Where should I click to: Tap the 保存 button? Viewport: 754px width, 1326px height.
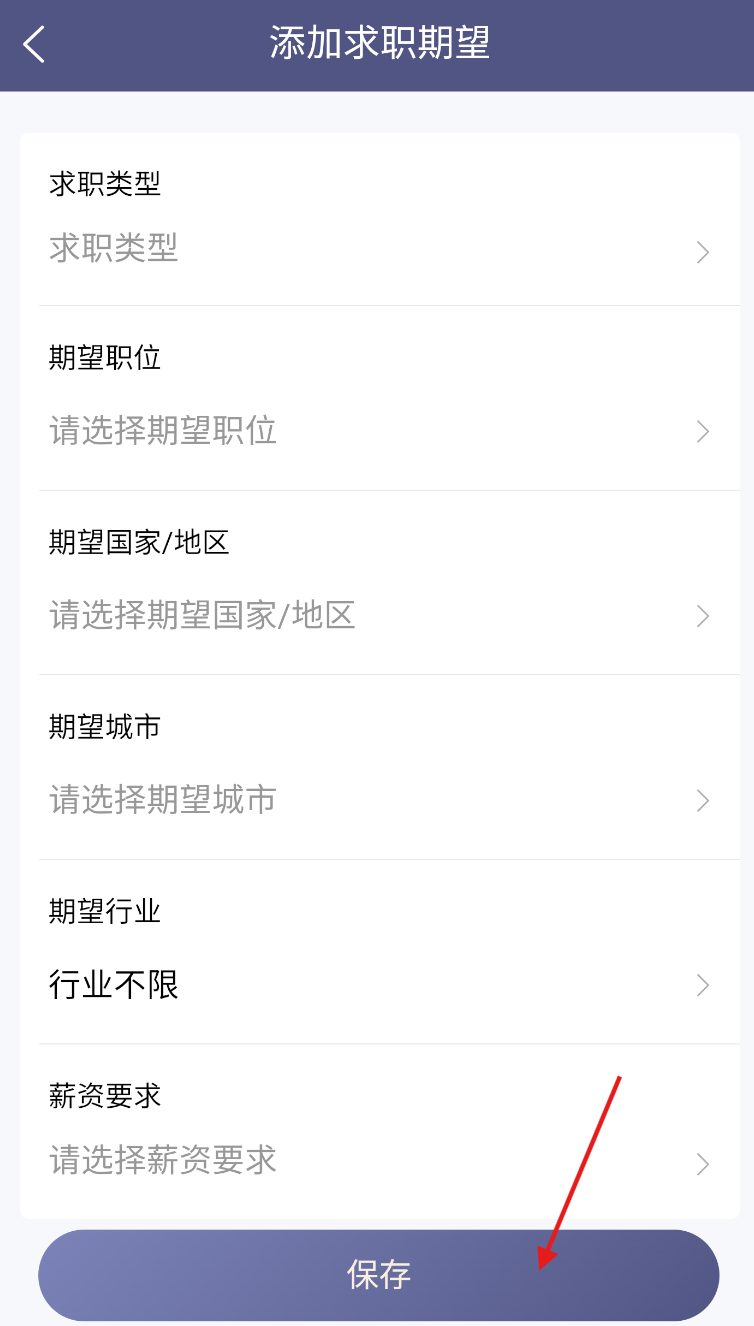pyautogui.click(x=378, y=1275)
